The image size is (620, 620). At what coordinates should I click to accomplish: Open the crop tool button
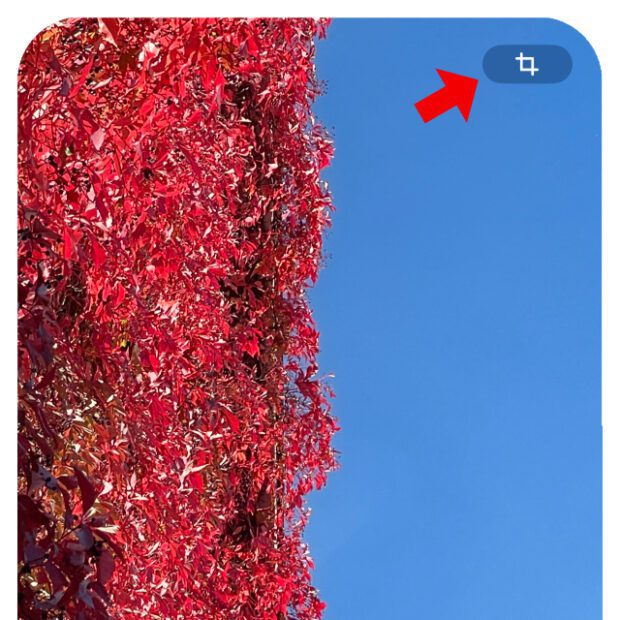(x=527, y=65)
